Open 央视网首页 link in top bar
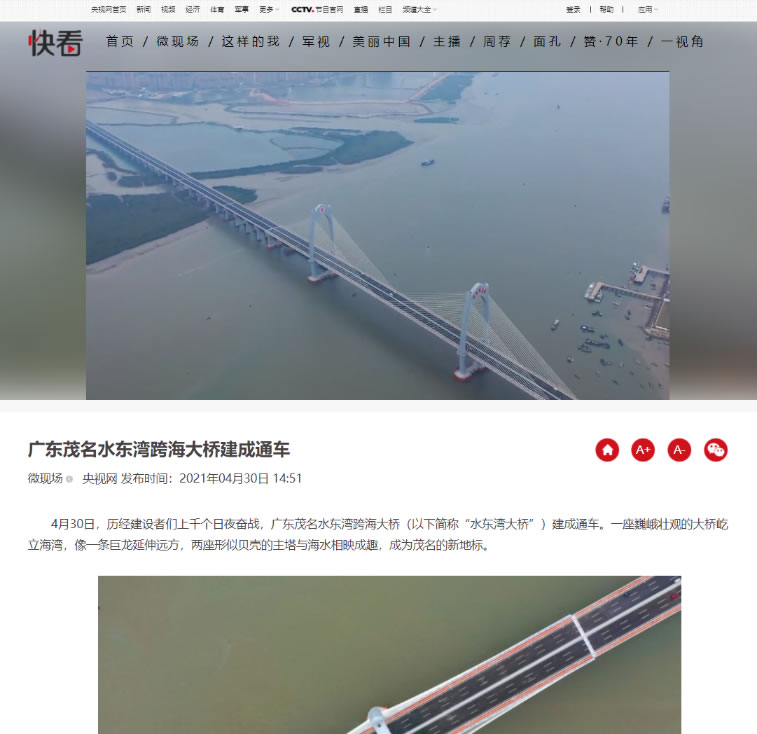This screenshot has height=734, width=757. coord(108,9)
